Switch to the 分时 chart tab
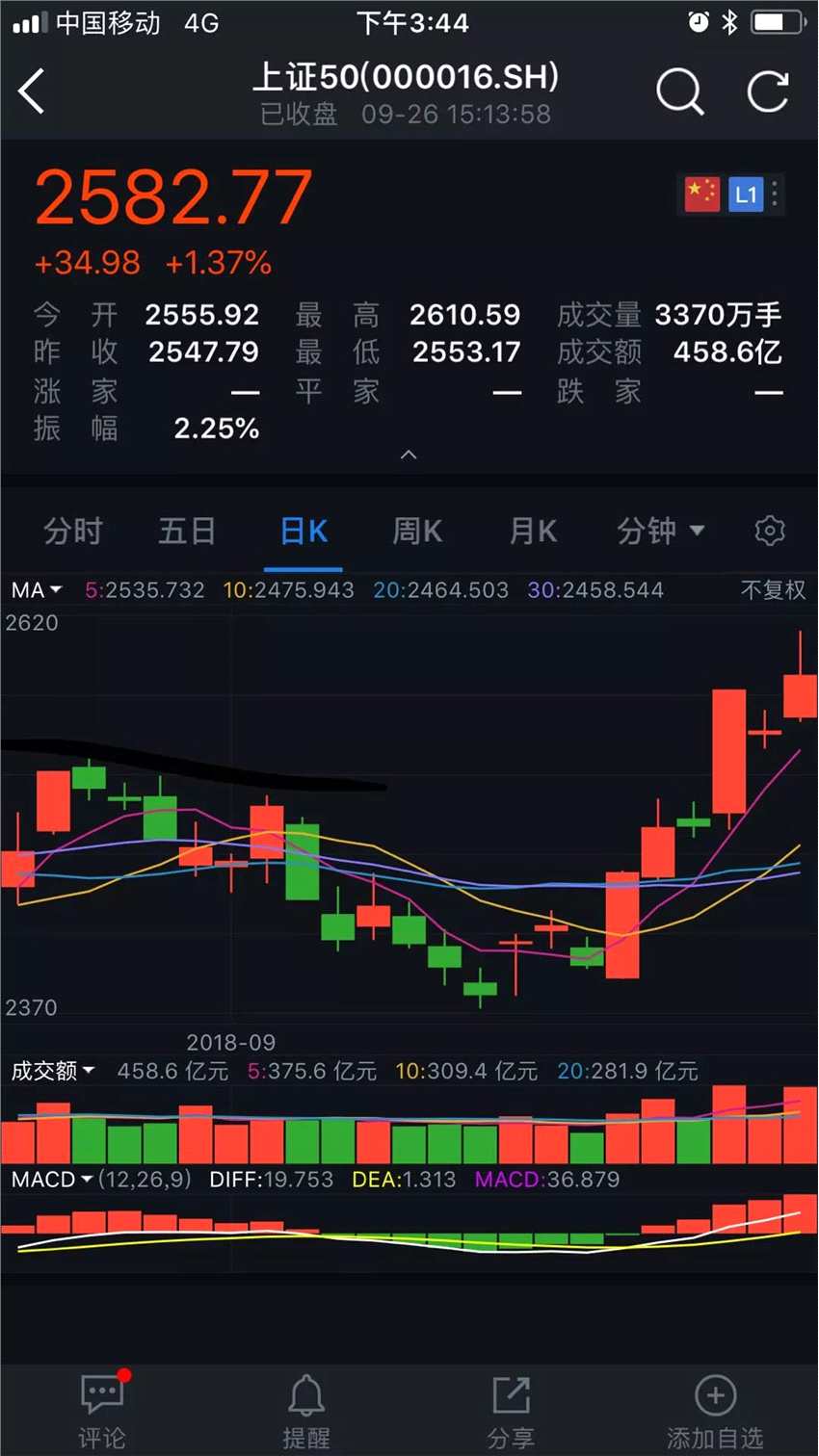Viewport: 819px width, 1456px height. [x=72, y=531]
